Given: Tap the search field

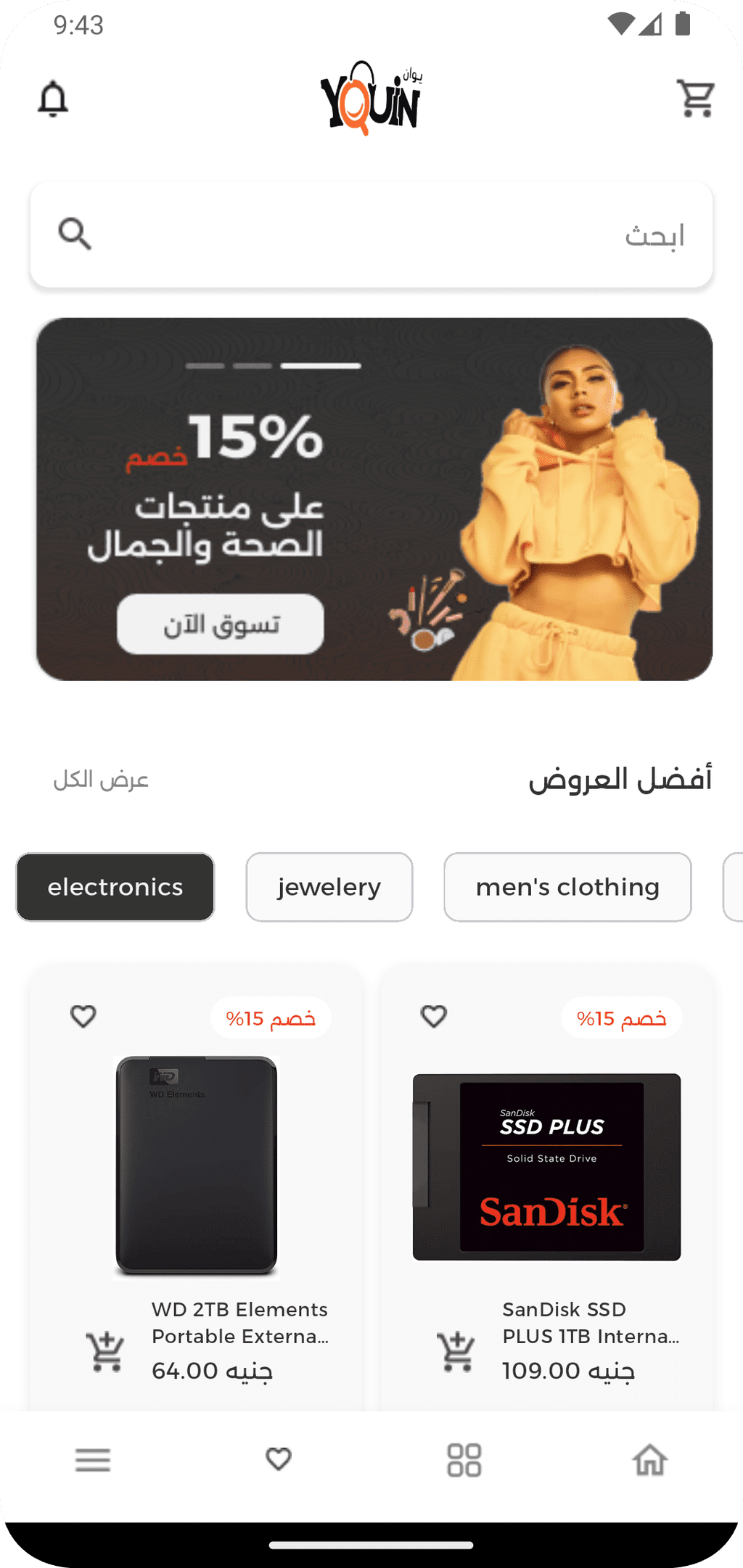Looking at the screenshot, I should coord(371,234).
